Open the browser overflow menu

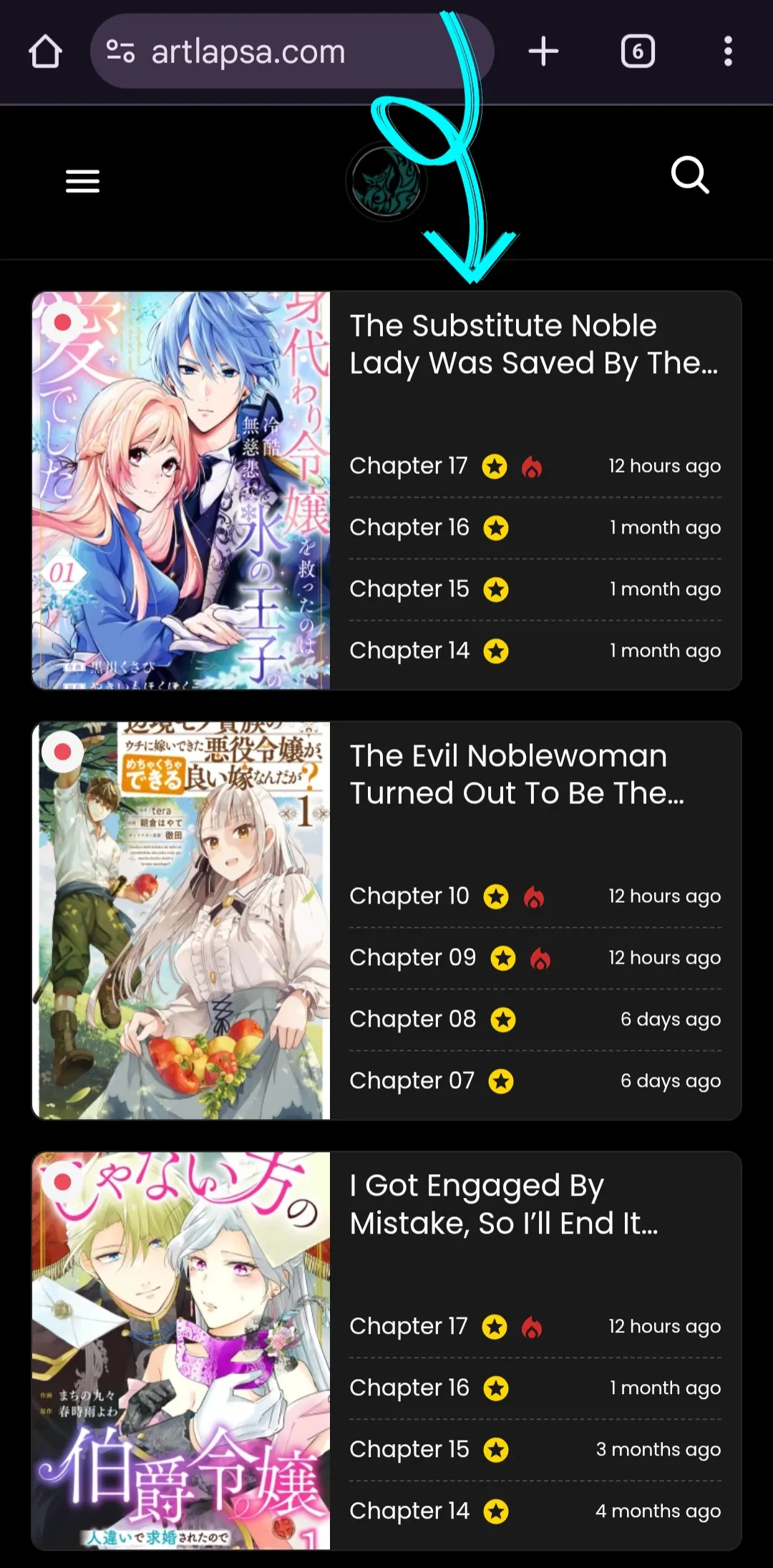(728, 52)
